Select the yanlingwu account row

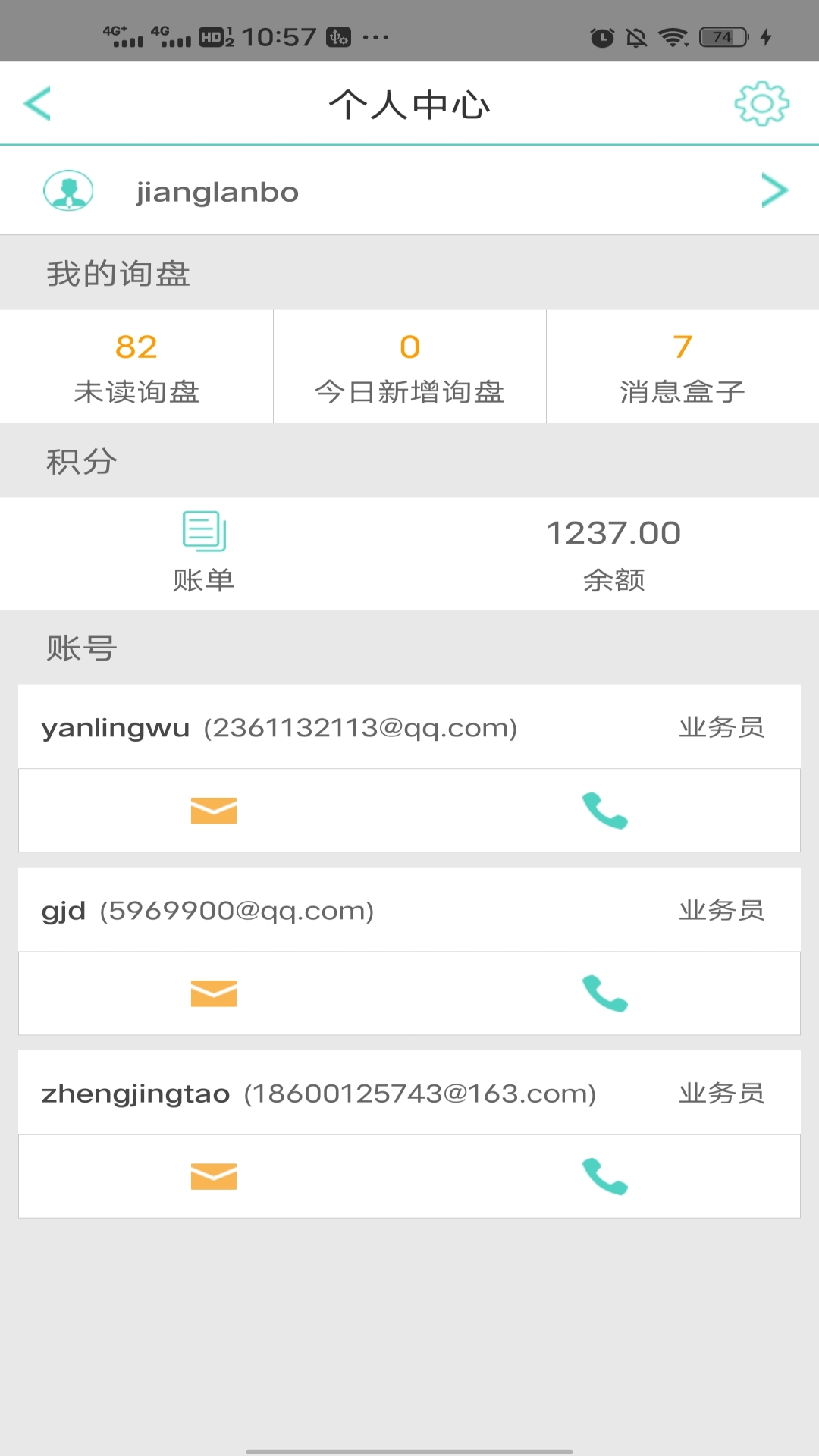281,726
